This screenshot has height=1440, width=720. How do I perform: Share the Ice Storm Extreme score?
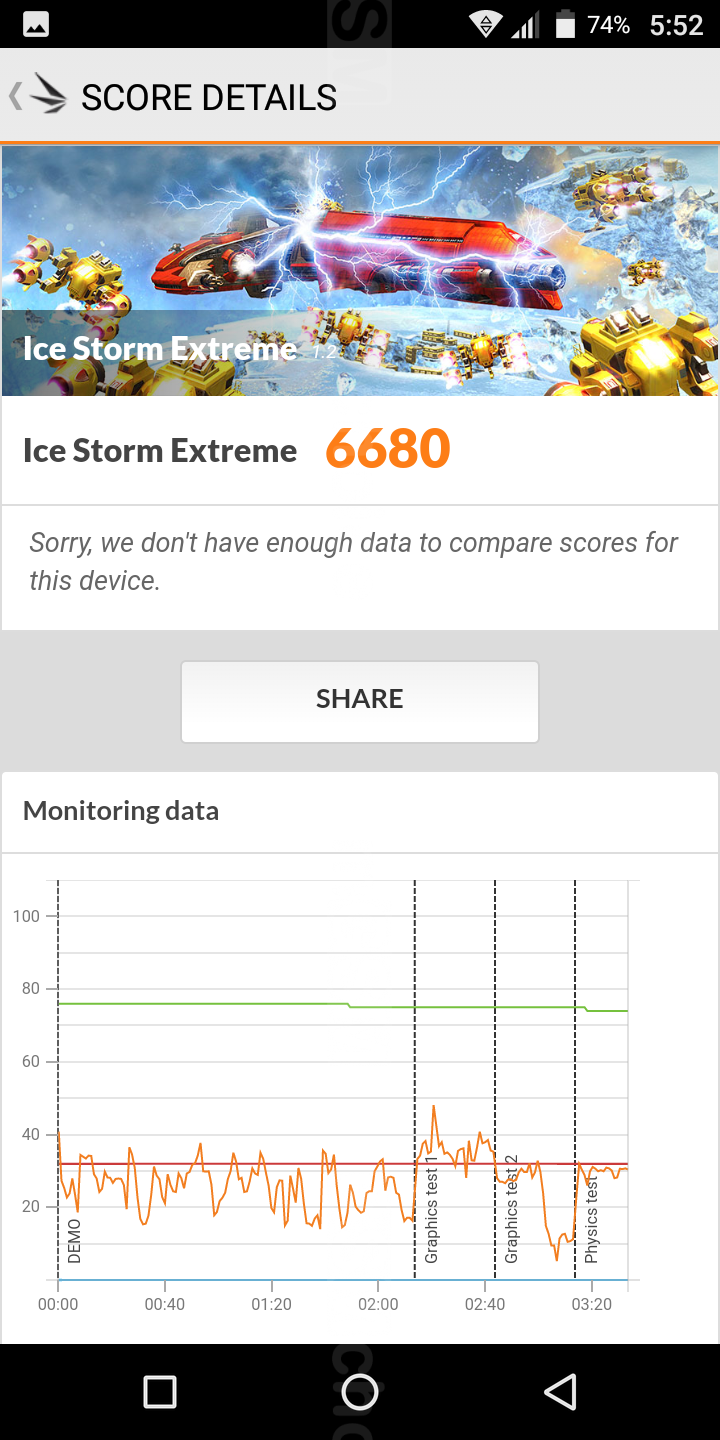coord(359,701)
